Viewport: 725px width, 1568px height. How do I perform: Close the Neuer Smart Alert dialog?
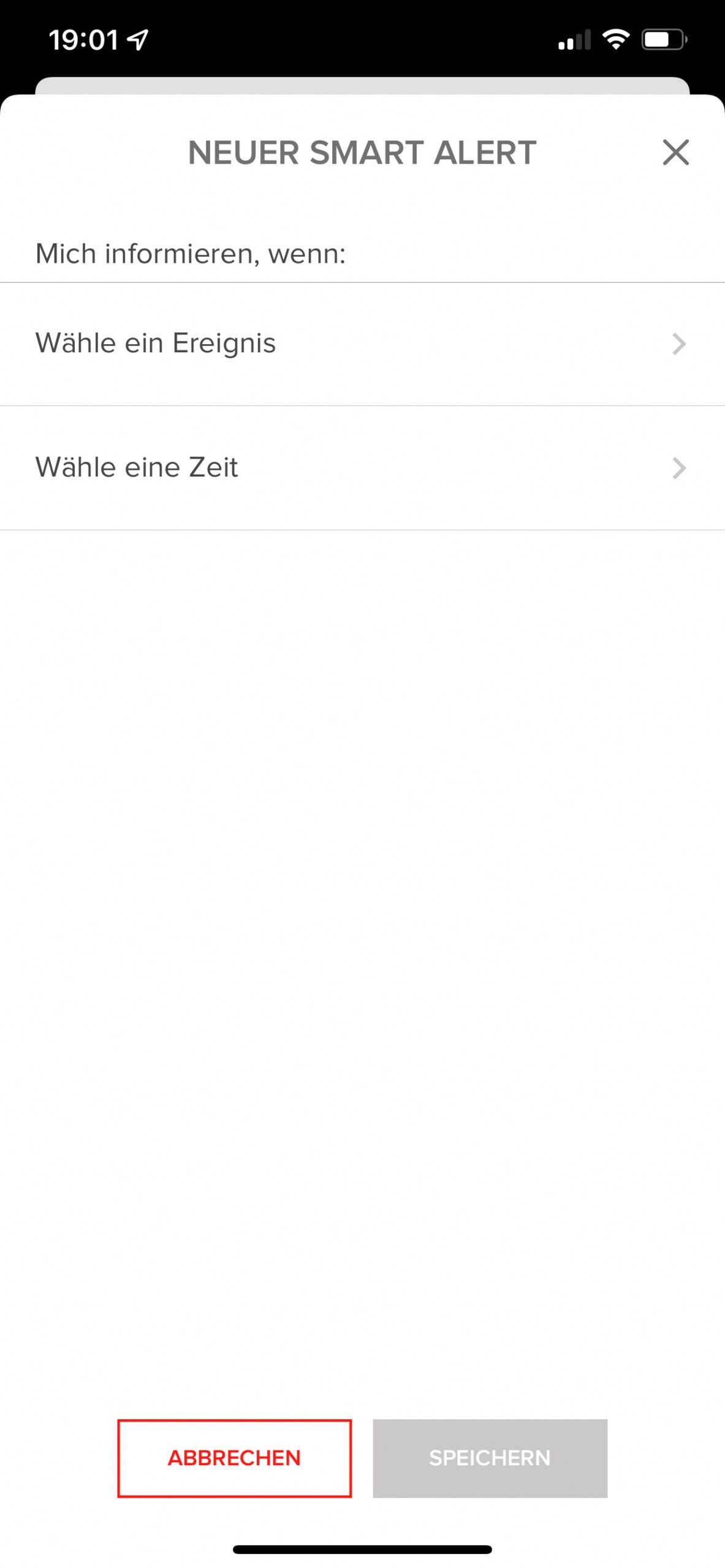click(x=675, y=152)
